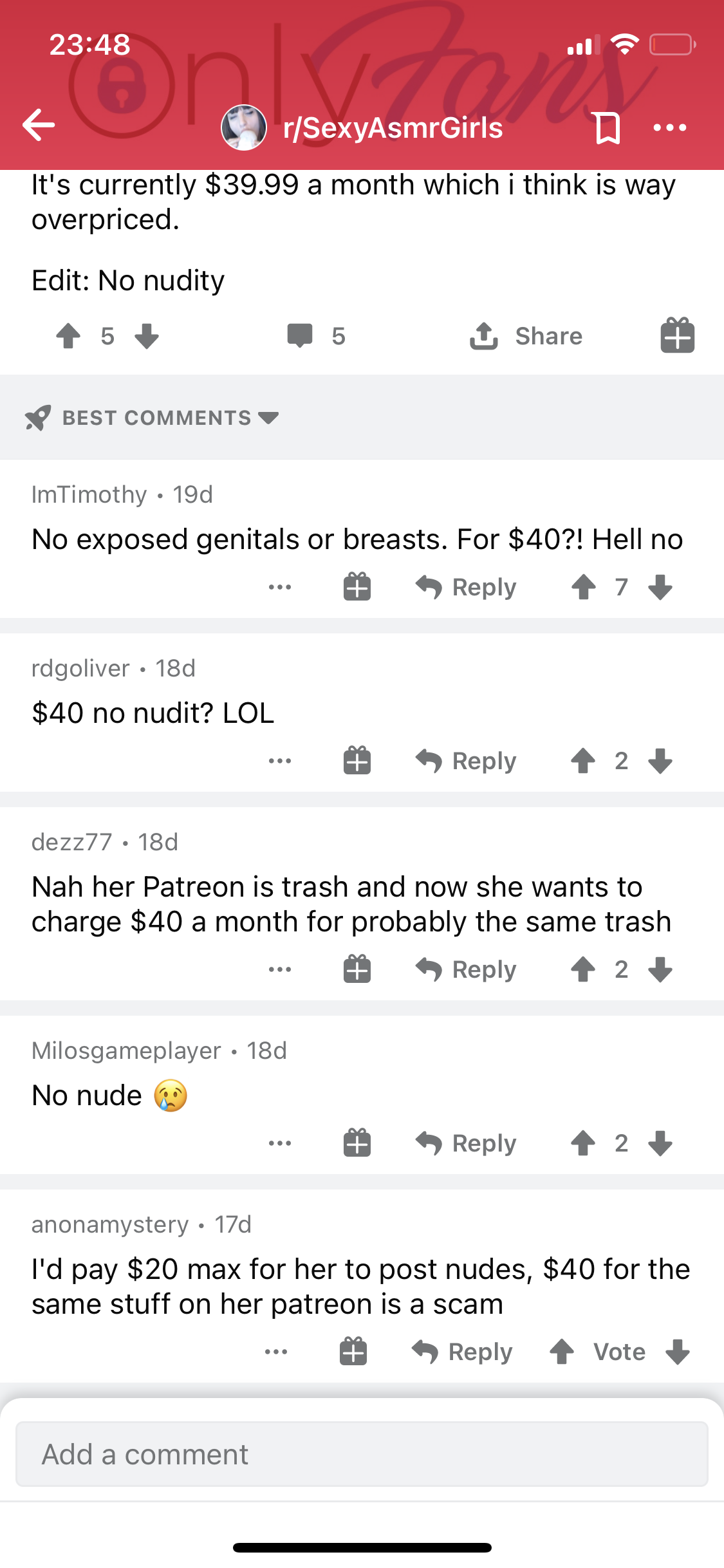Open the post's overflow menu
This screenshot has height=1568, width=724.
pos(669,127)
